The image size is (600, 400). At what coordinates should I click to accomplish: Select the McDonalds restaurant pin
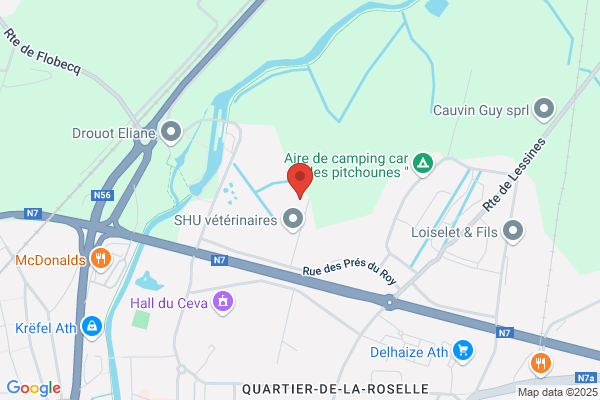click(99, 260)
